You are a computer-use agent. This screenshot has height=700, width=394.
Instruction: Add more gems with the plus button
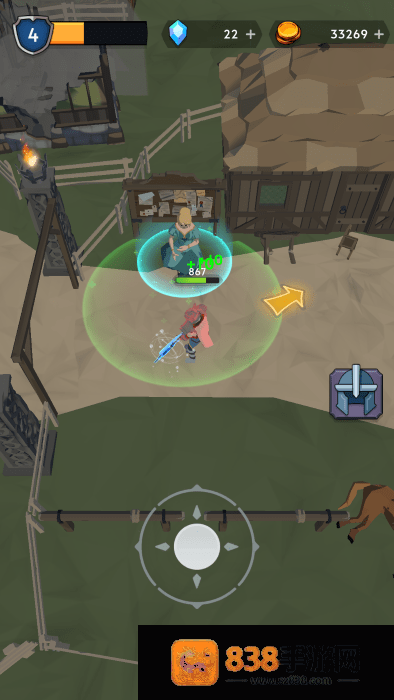click(251, 34)
